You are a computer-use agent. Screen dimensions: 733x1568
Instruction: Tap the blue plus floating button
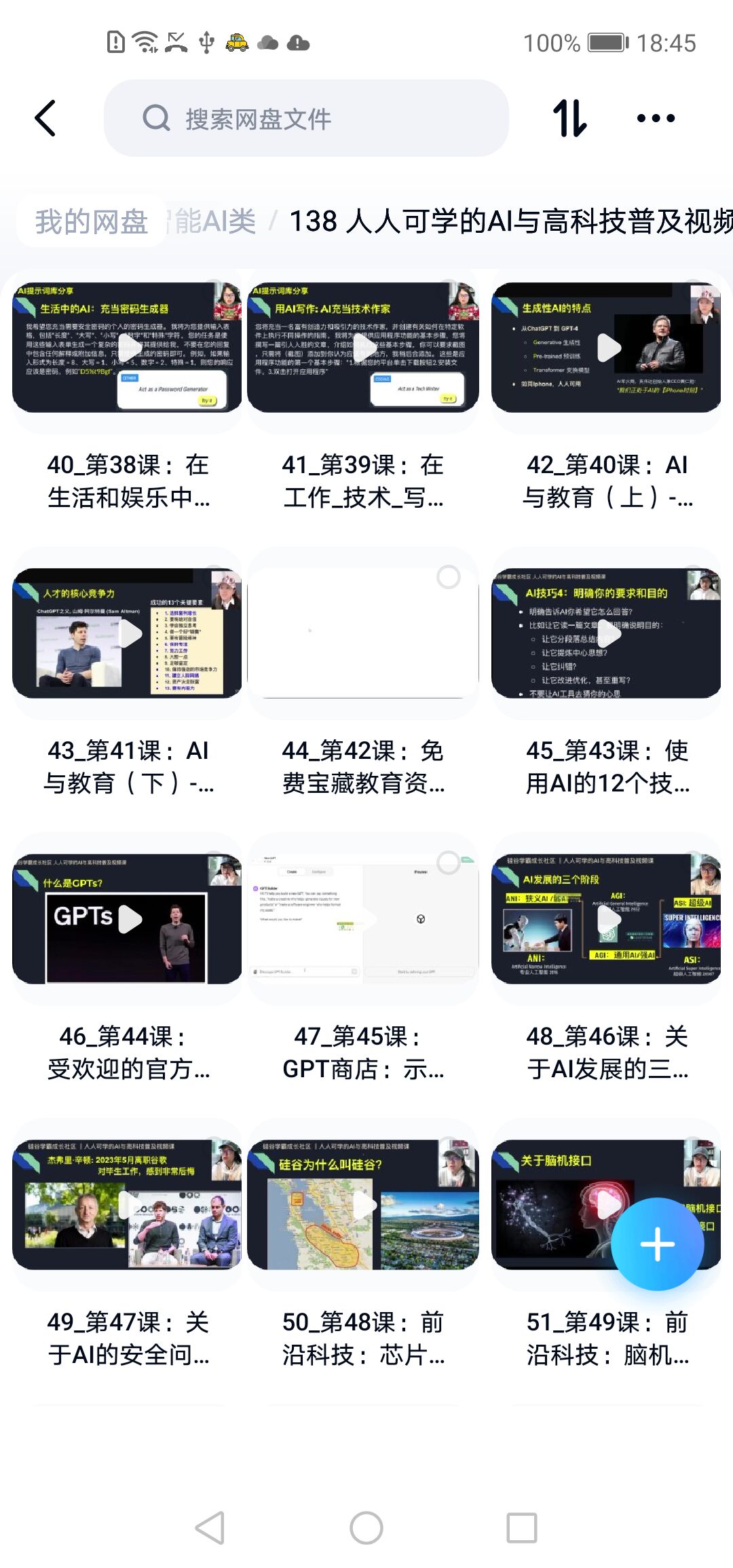pos(657,1244)
